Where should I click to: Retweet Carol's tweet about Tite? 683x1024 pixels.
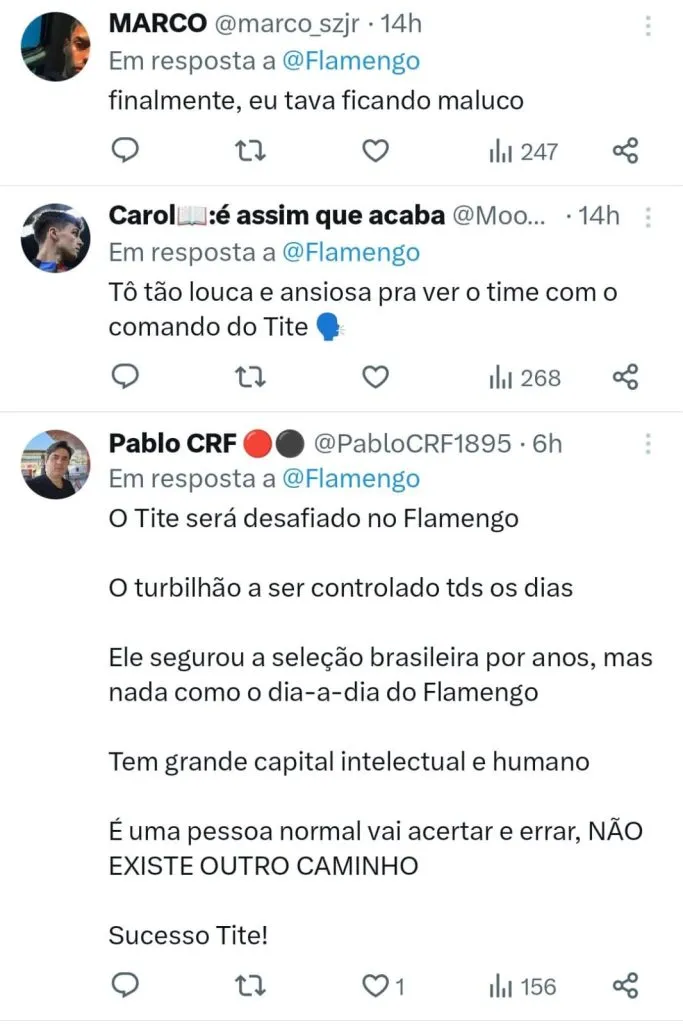click(x=249, y=377)
